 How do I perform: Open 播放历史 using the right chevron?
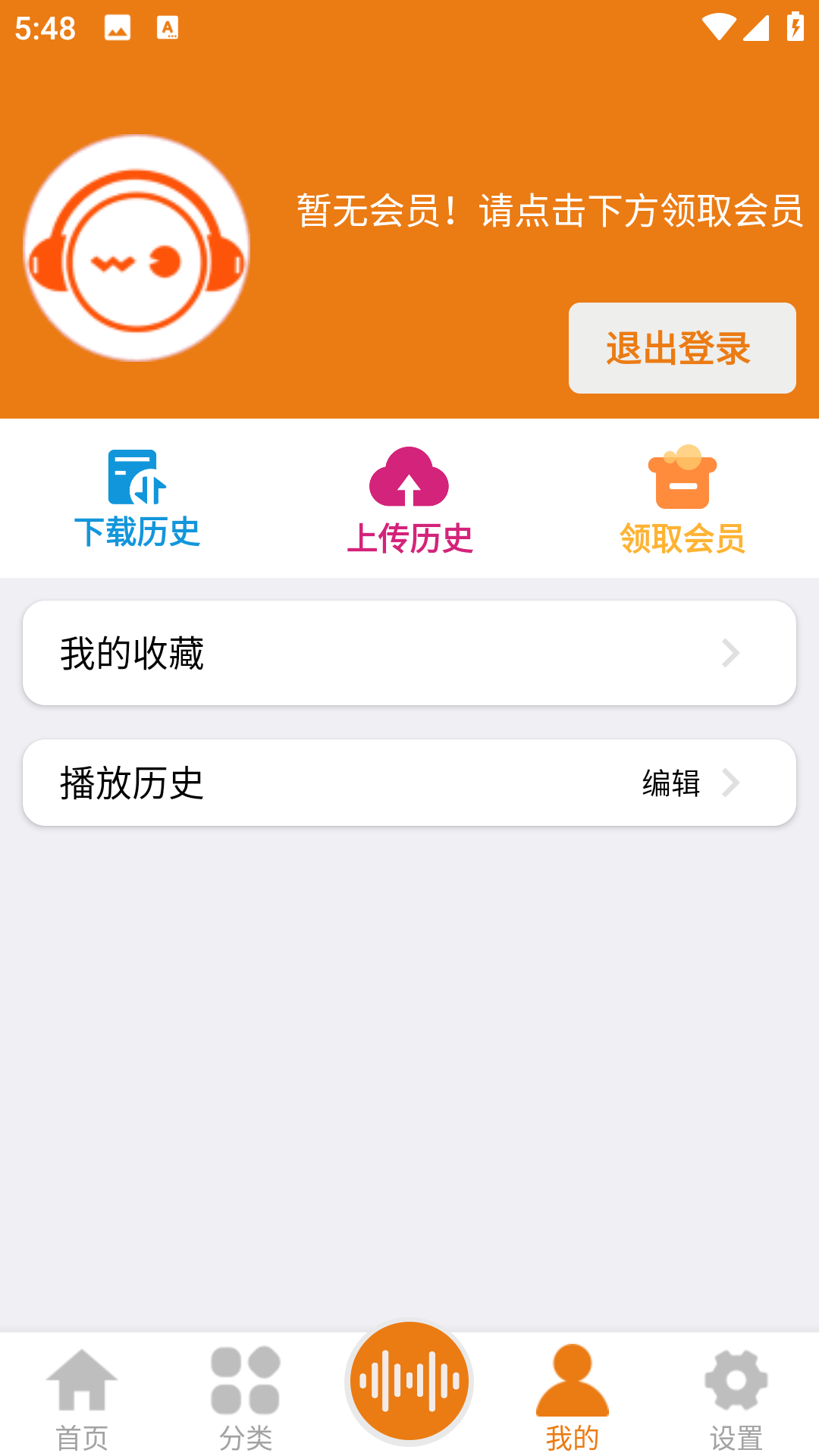tap(730, 783)
